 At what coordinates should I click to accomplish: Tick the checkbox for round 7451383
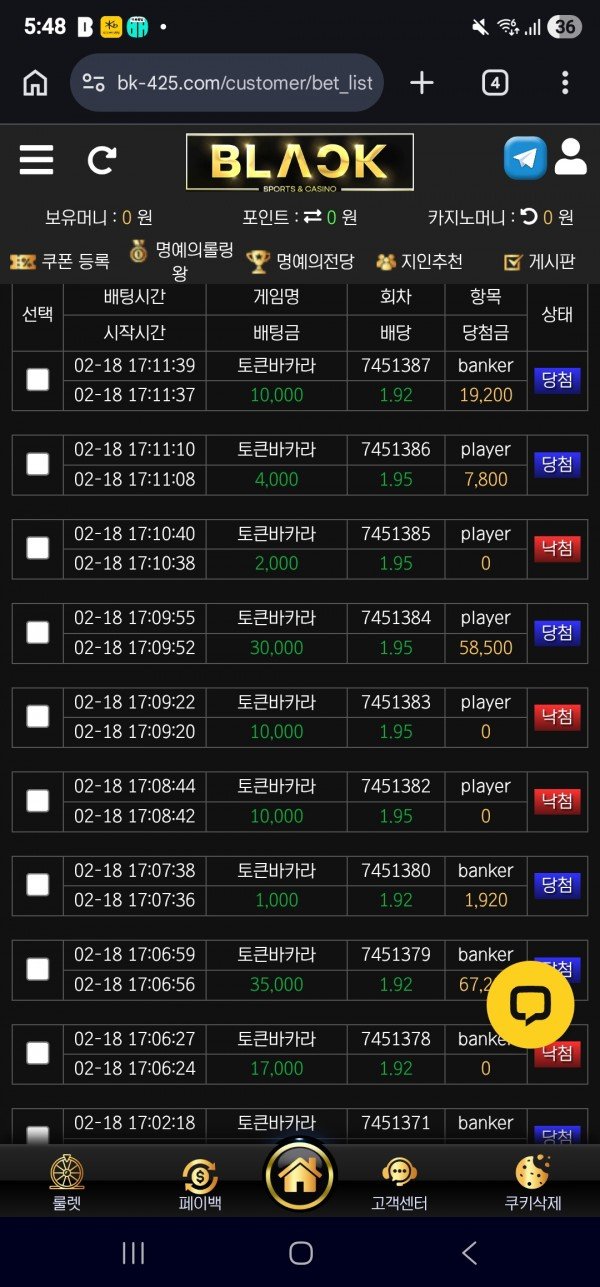pos(37,716)
